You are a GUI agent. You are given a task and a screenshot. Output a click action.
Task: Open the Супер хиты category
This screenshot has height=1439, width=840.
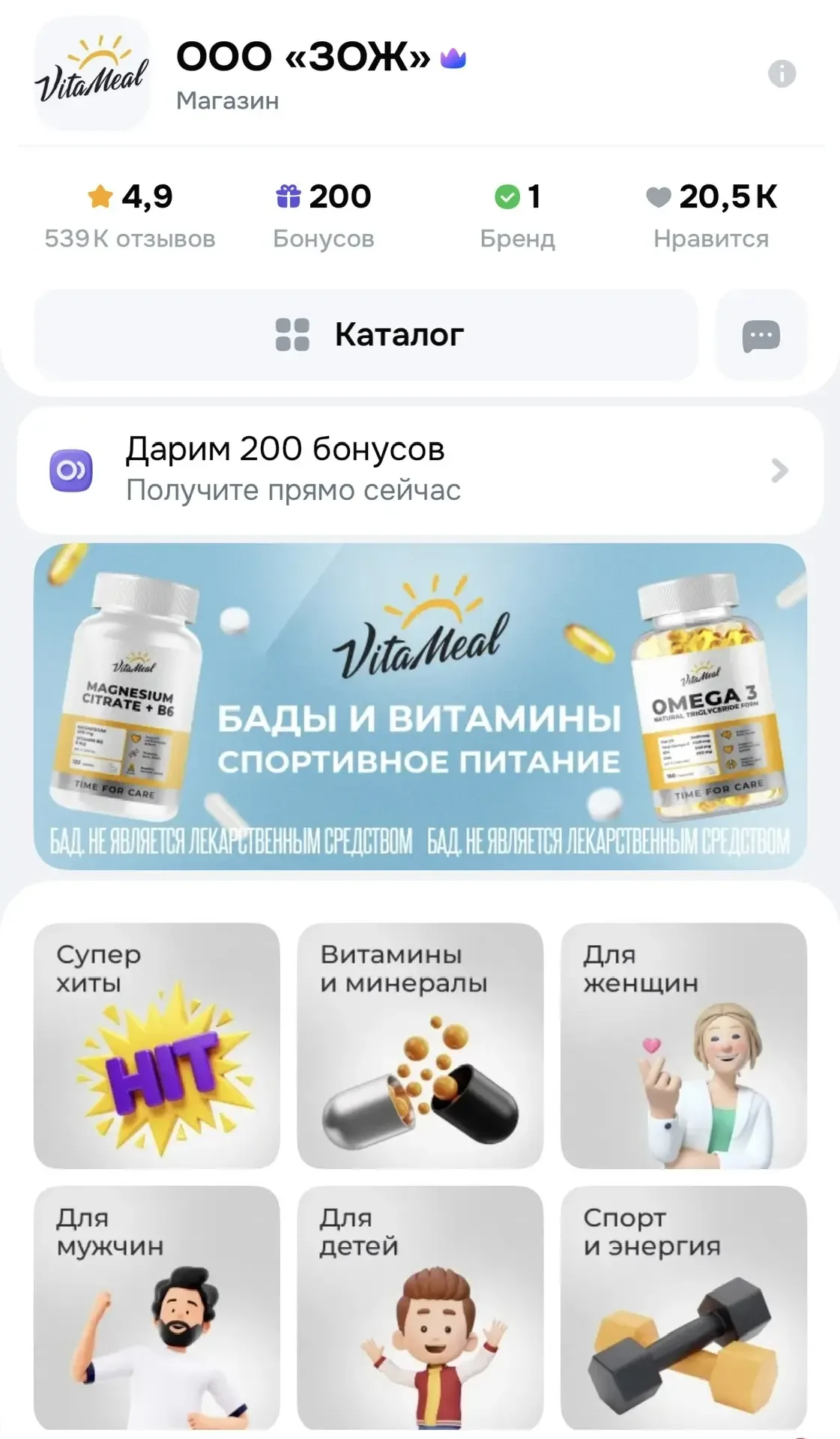[x=157, y=1045]
